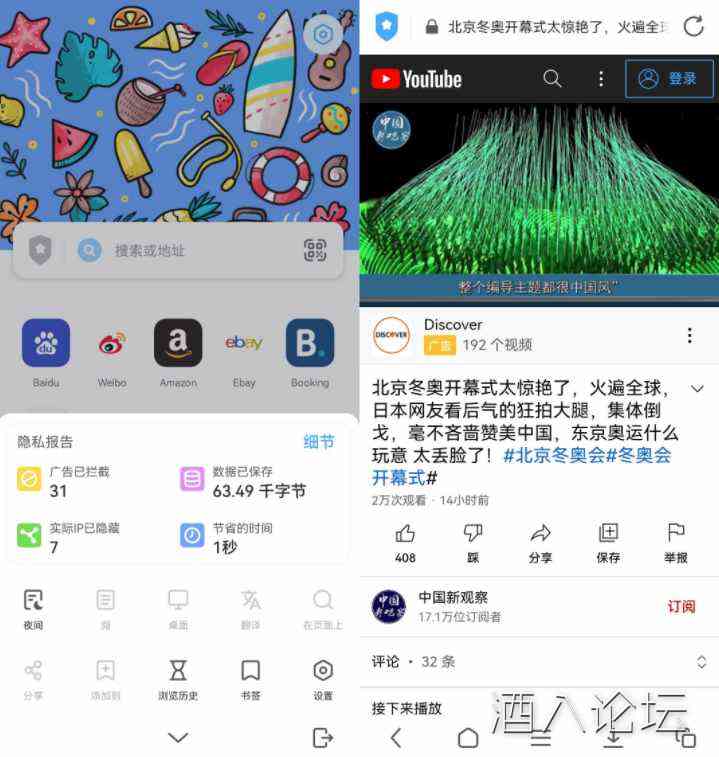Expand the 评论 comments section
The width and height of the screenshot is (719, 757).
point(701,661)
